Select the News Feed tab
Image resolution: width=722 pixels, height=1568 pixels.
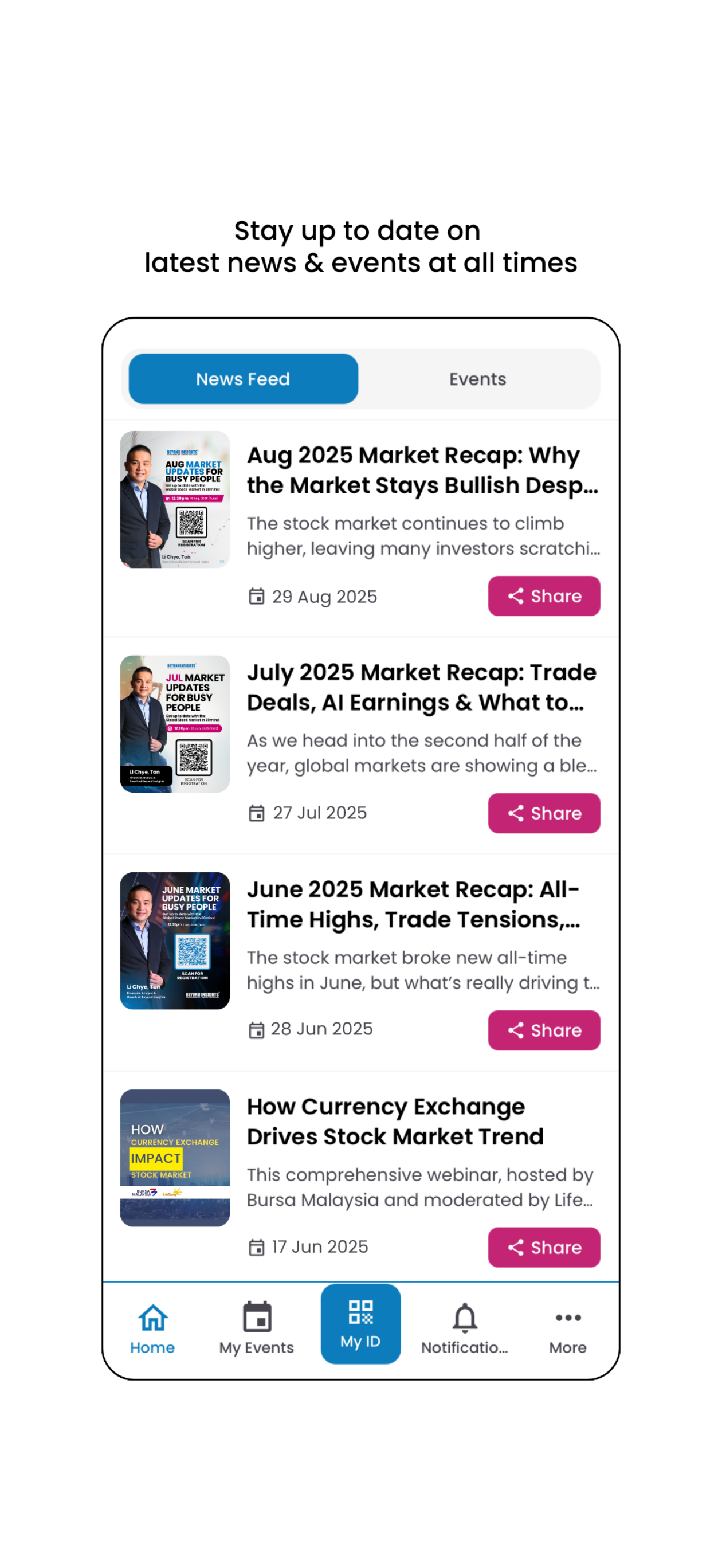pyautogui.click(x=242, y=379)
